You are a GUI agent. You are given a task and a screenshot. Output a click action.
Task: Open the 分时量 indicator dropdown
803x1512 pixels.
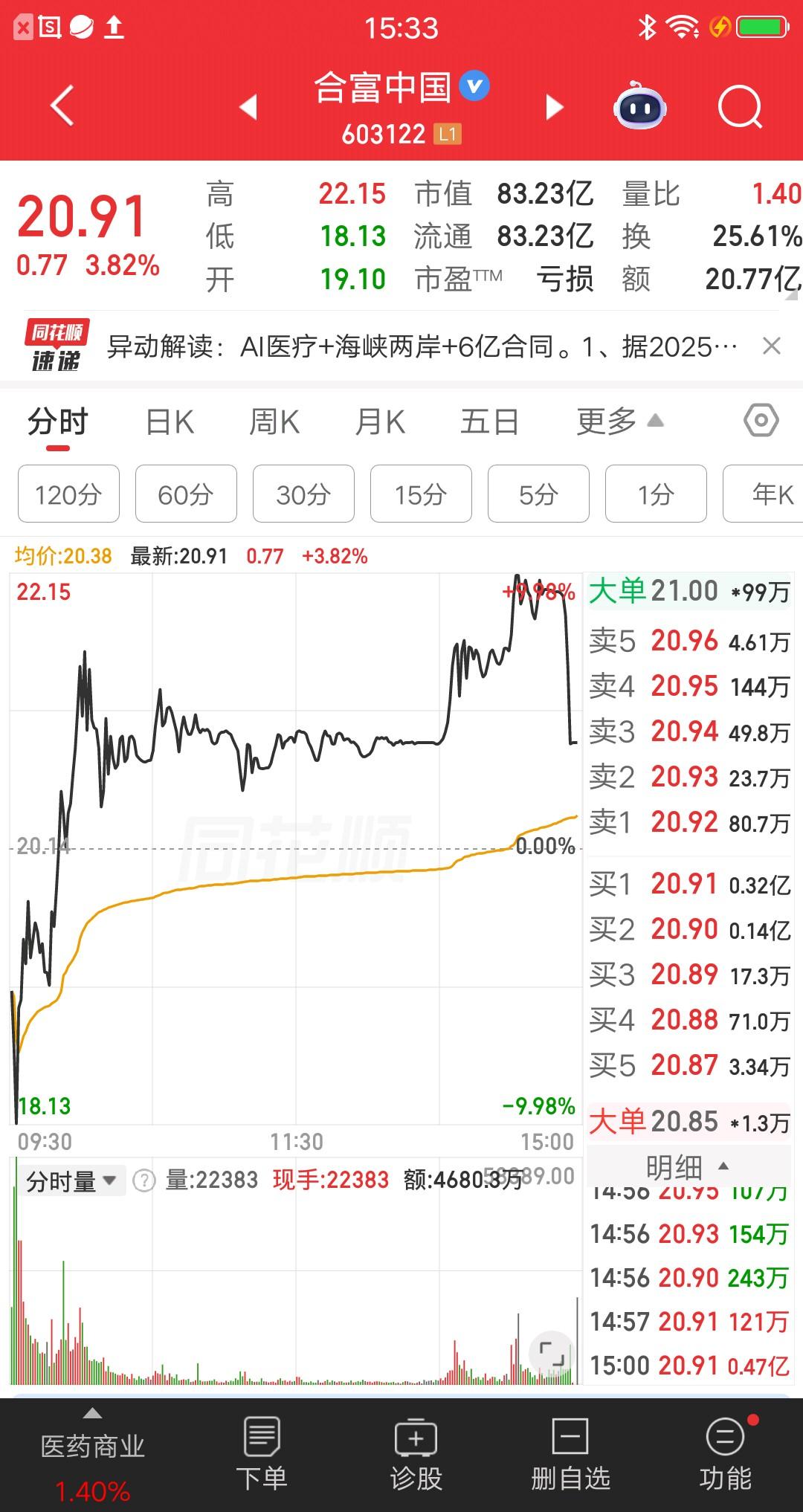click(71, 1180)
